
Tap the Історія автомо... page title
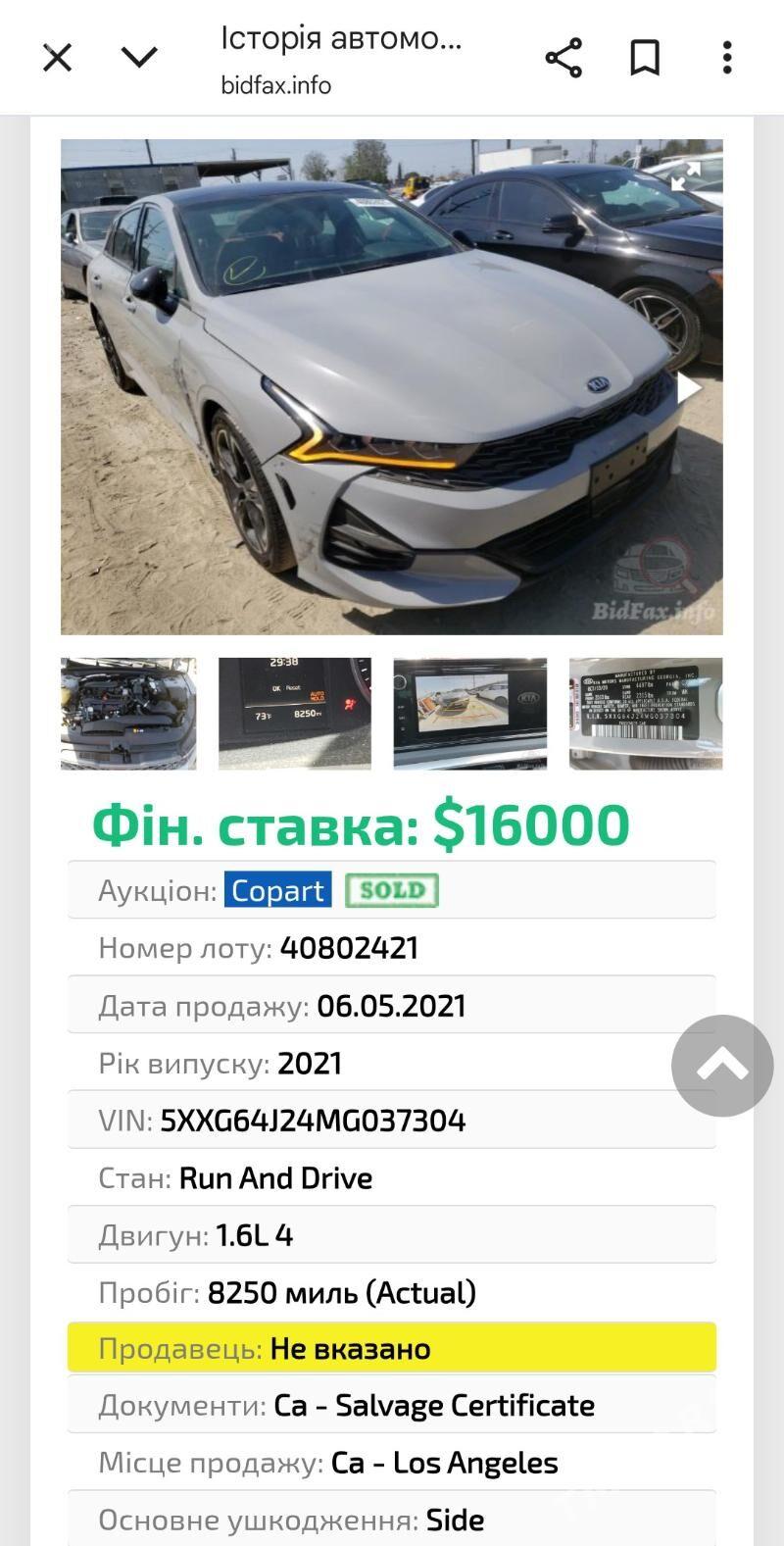click(341, 41)
